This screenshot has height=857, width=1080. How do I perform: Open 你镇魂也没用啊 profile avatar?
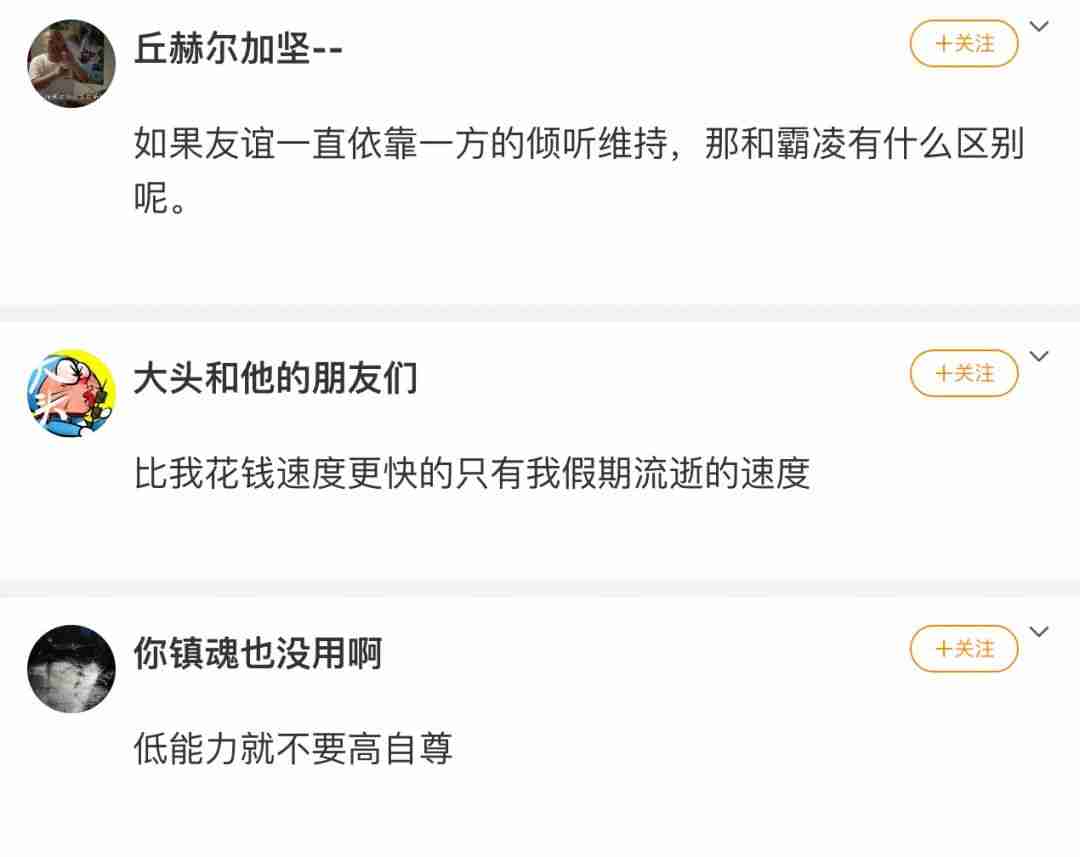(71, 668)
